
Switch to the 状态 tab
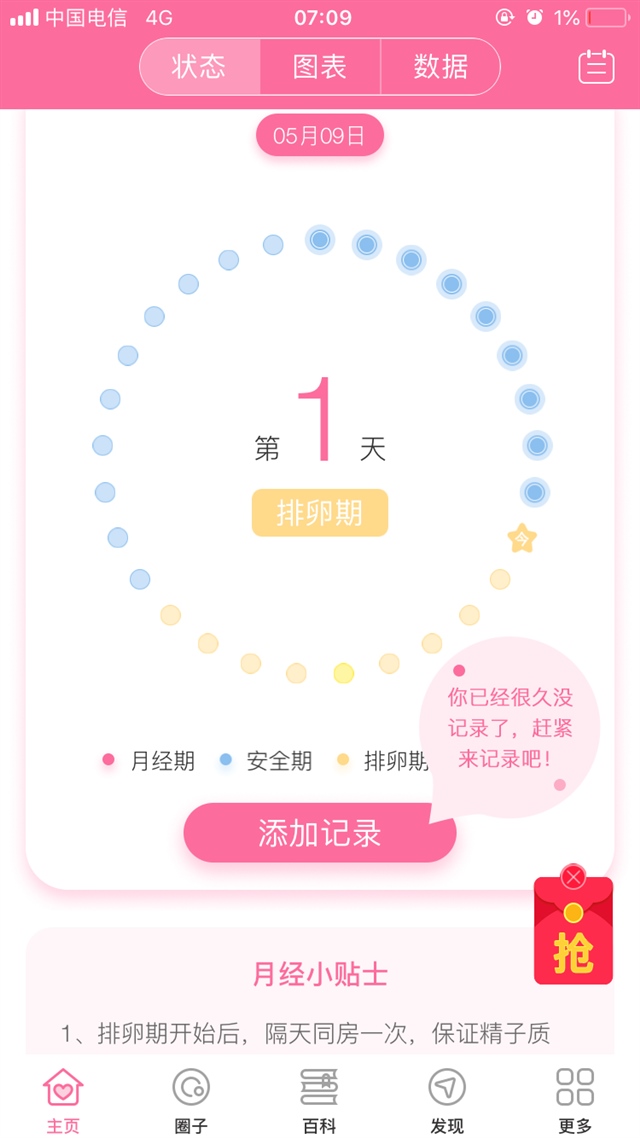pyautogui.click(x=200, y=67)
